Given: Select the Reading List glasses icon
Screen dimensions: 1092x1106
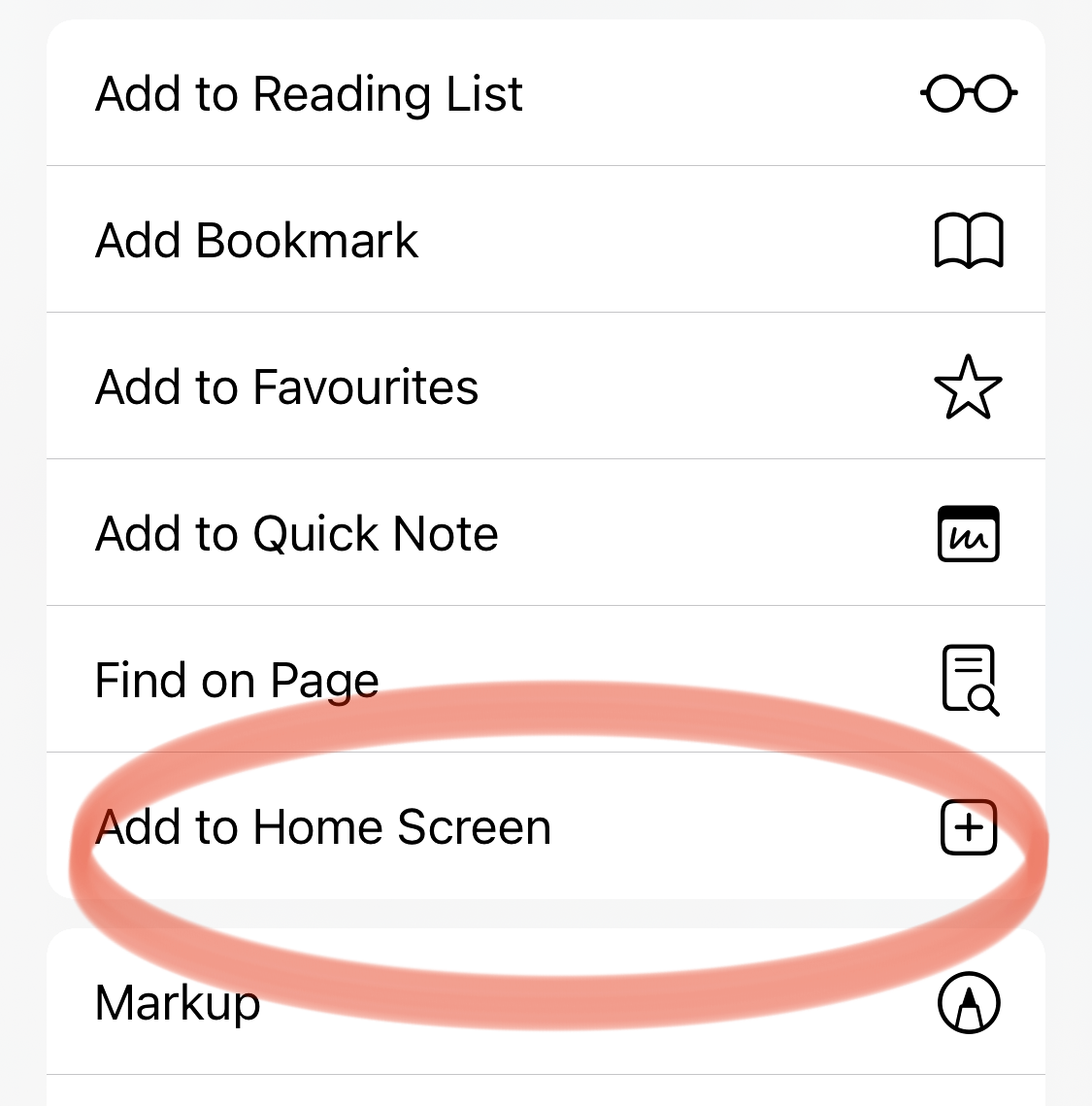Looking at the screenshot, I should [968, 93].
